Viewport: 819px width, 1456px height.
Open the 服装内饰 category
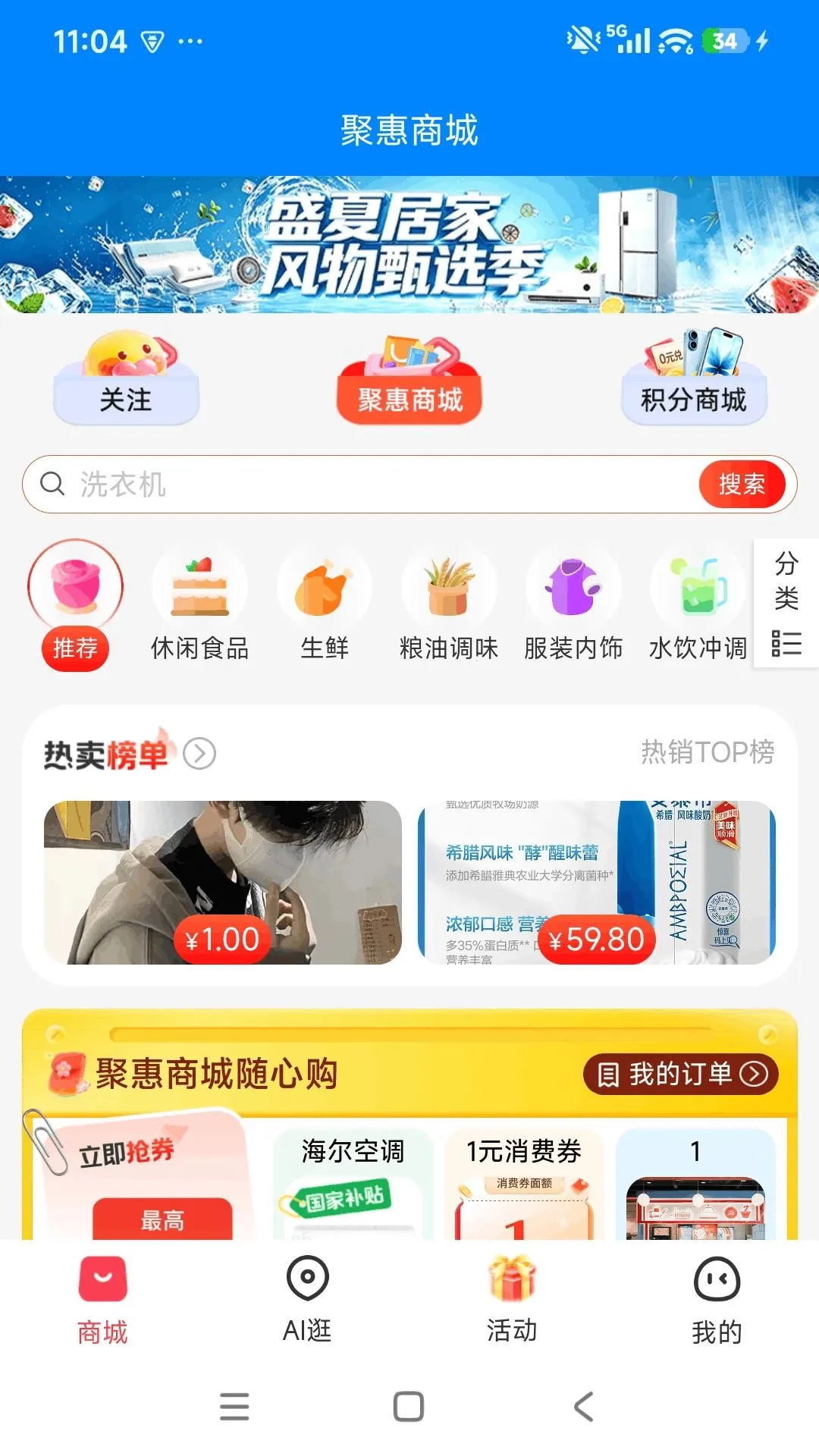point(573,604)
